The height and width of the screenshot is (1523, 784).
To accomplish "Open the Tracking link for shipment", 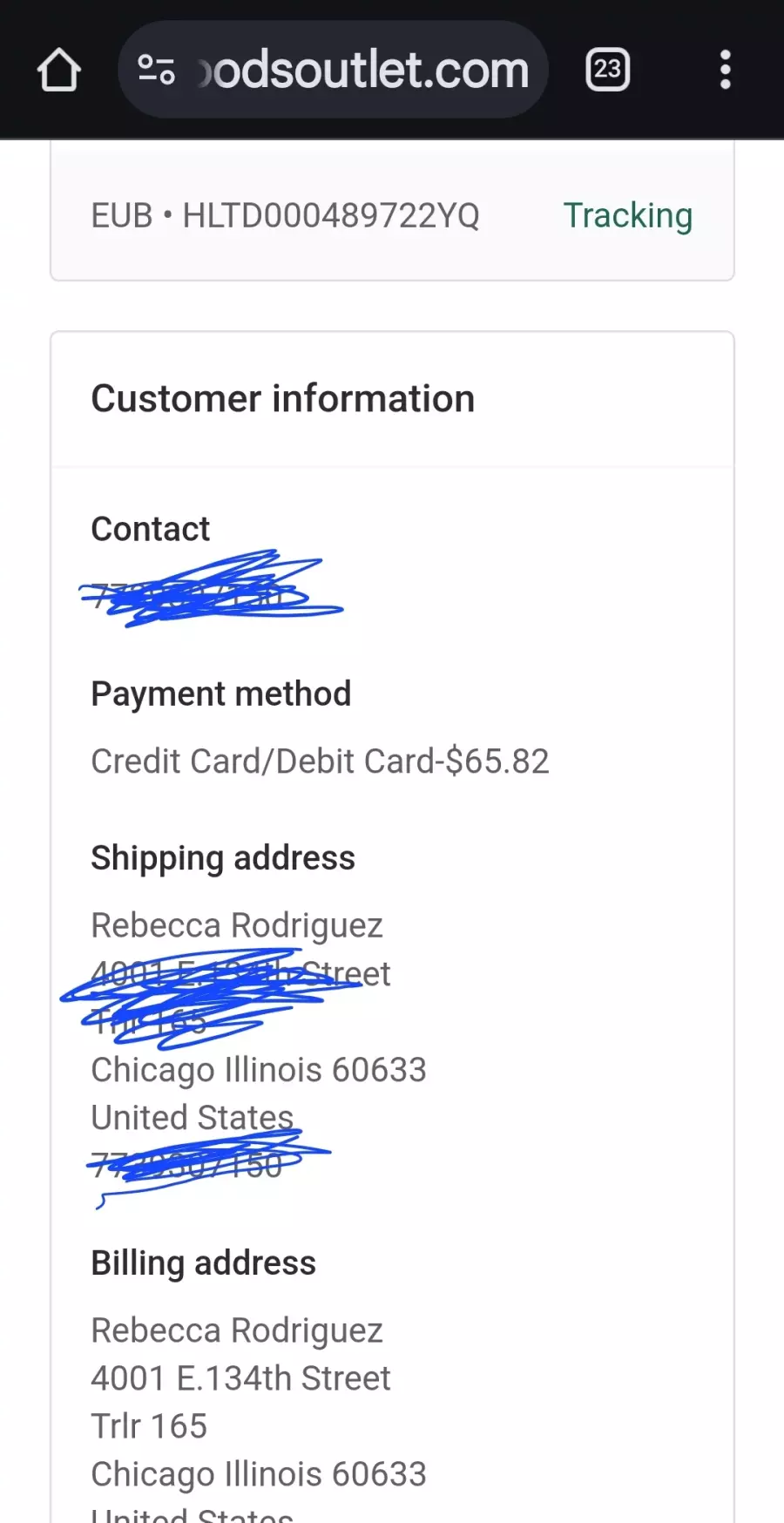I will (x=627, y=215).
